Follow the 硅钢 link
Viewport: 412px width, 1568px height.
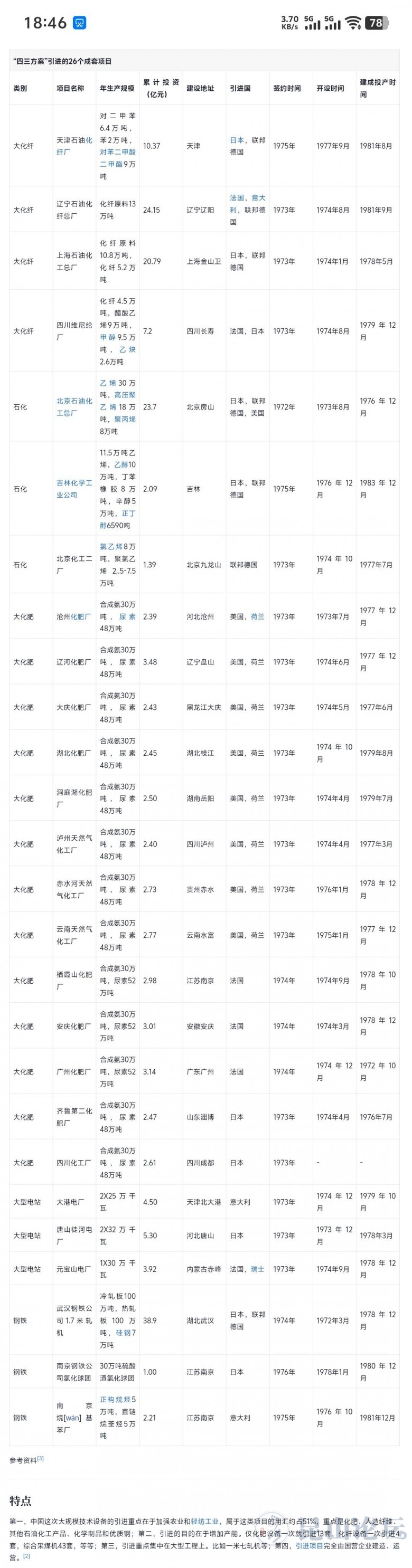click(x=123, y=1333)
